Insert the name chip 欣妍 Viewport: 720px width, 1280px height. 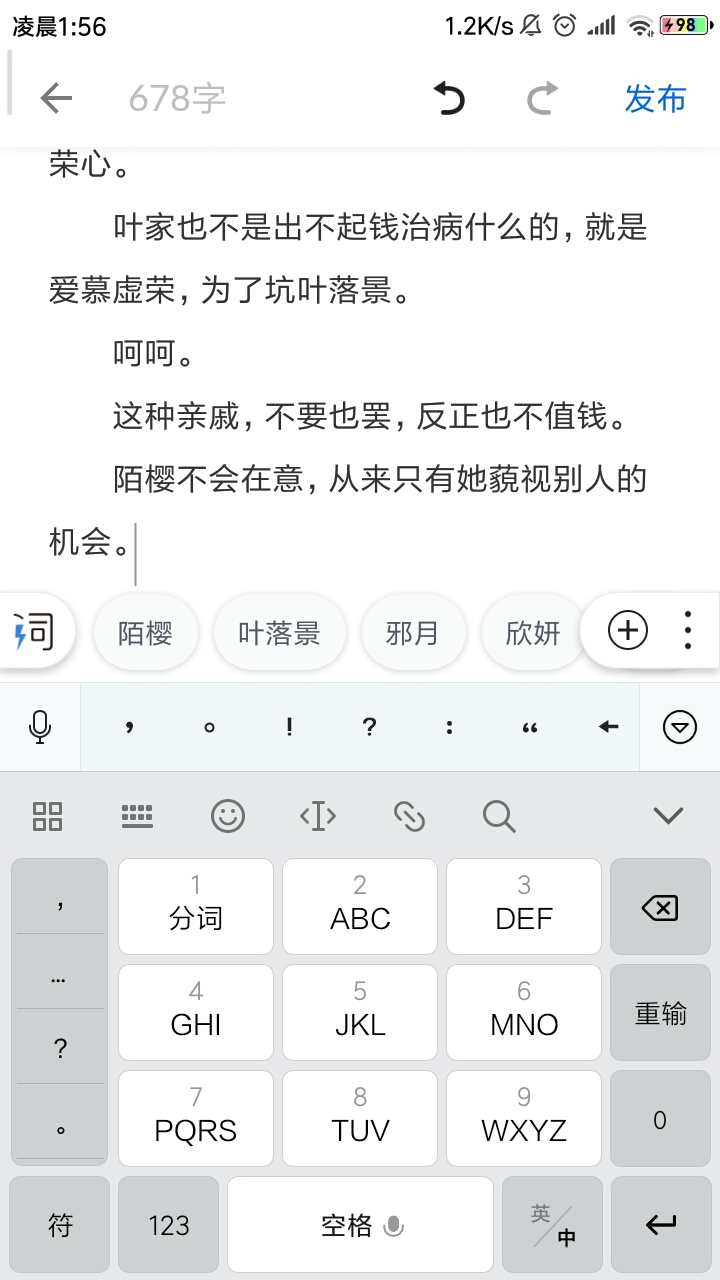tap(532, 632)
